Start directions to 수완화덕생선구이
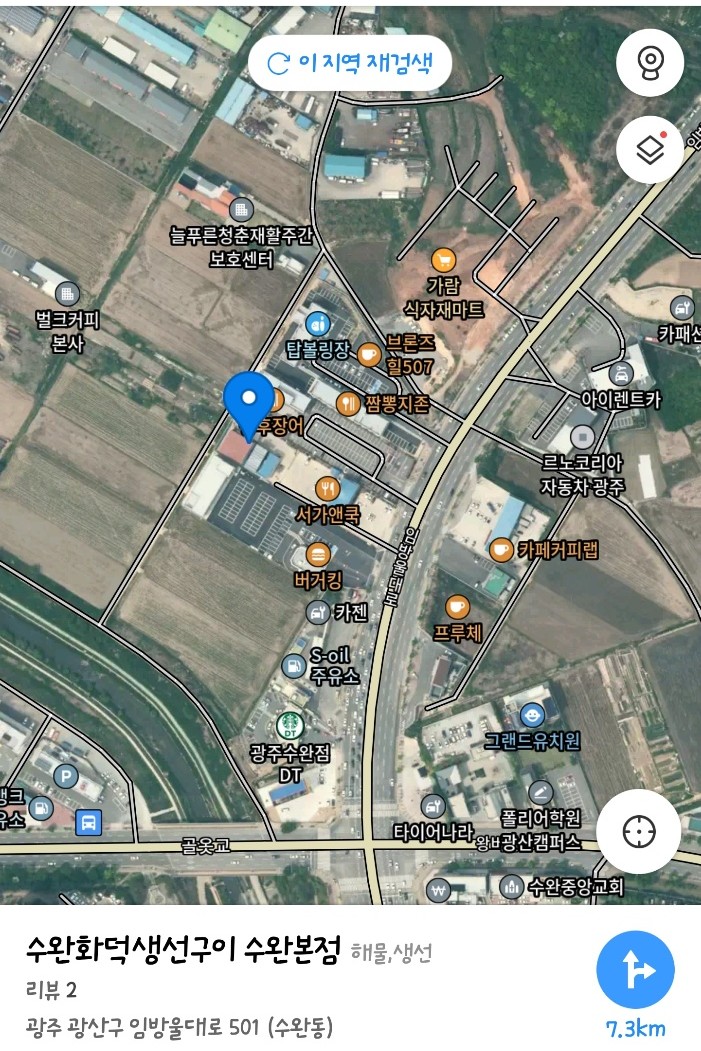 [x=636, y=969]
